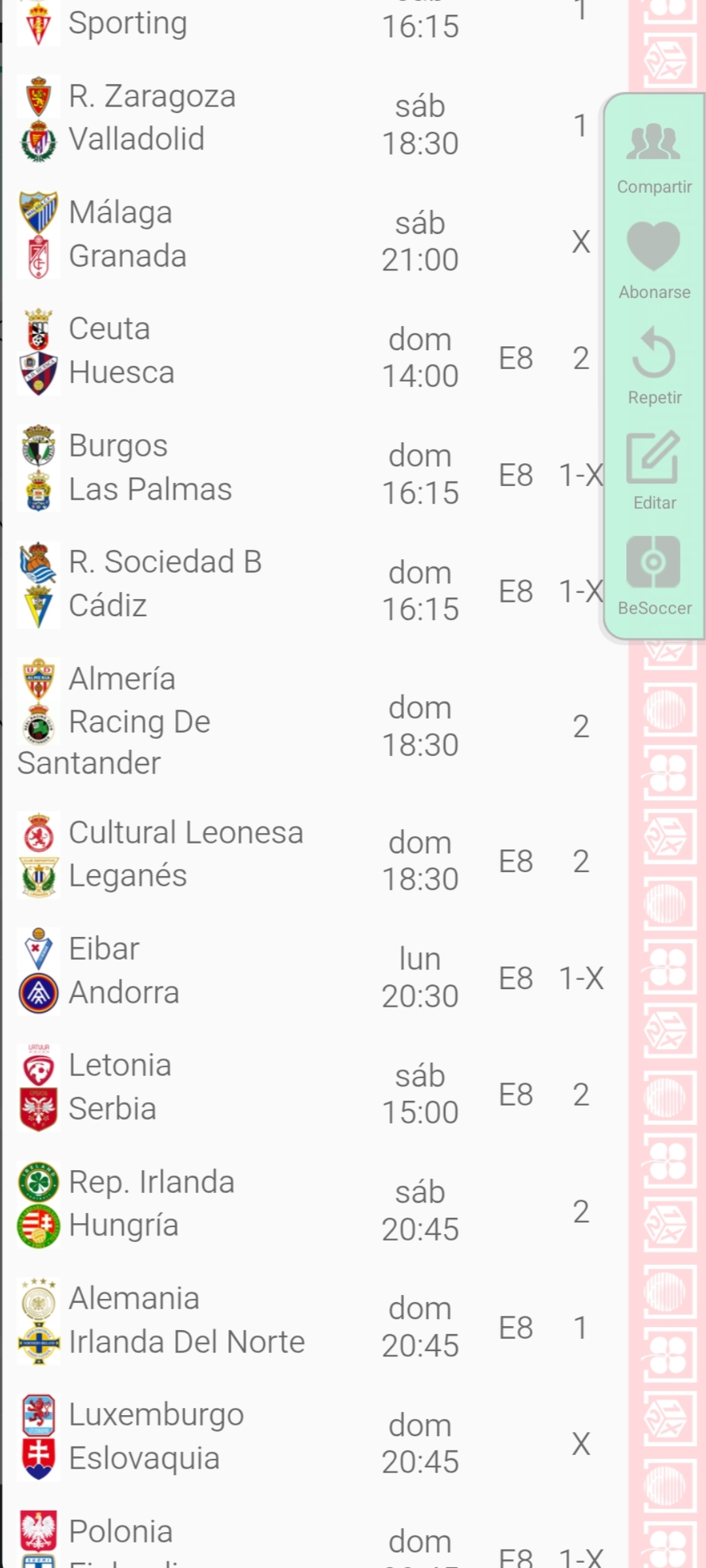706x1568 pixels.
Task: View the Cultural Leonesa vs Leganés match
Action: tap(314, 861)
